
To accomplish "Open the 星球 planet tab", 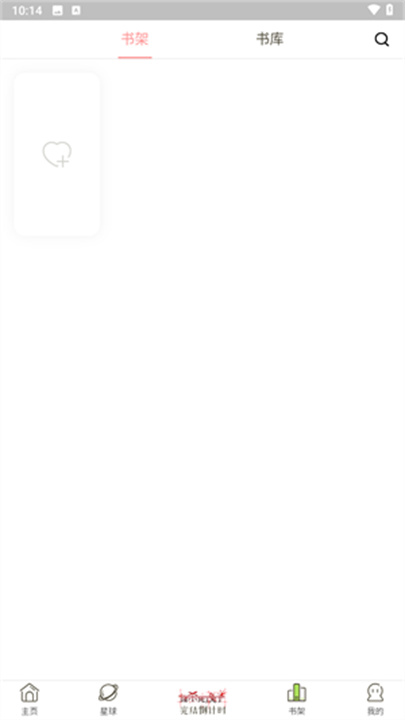I will (109, 699).
